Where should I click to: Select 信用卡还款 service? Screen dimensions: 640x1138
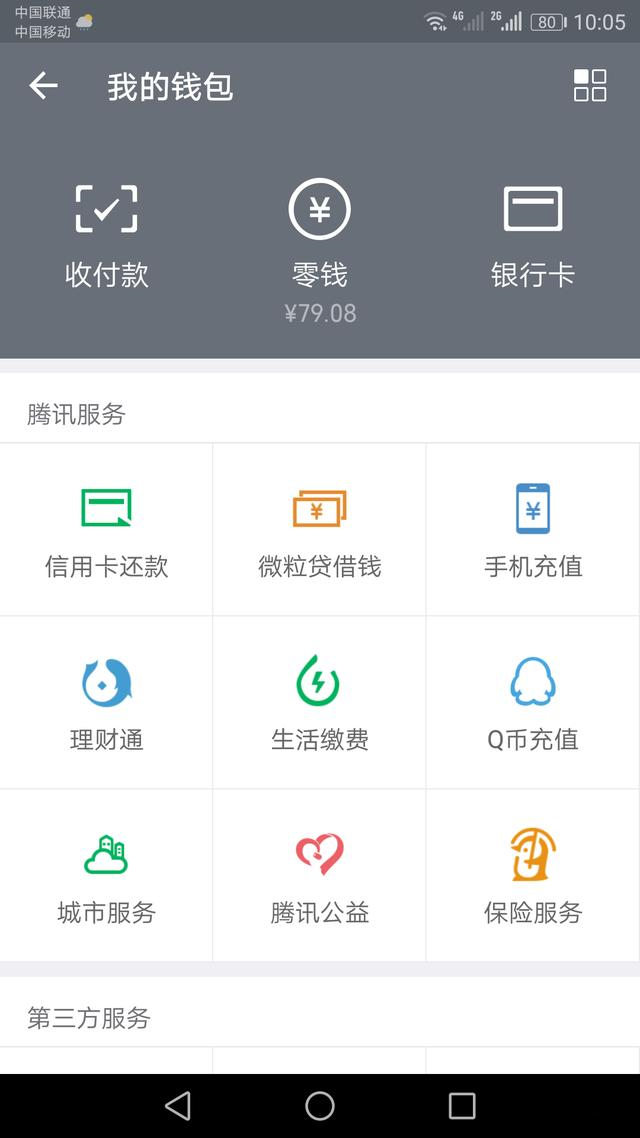[107, 530]
